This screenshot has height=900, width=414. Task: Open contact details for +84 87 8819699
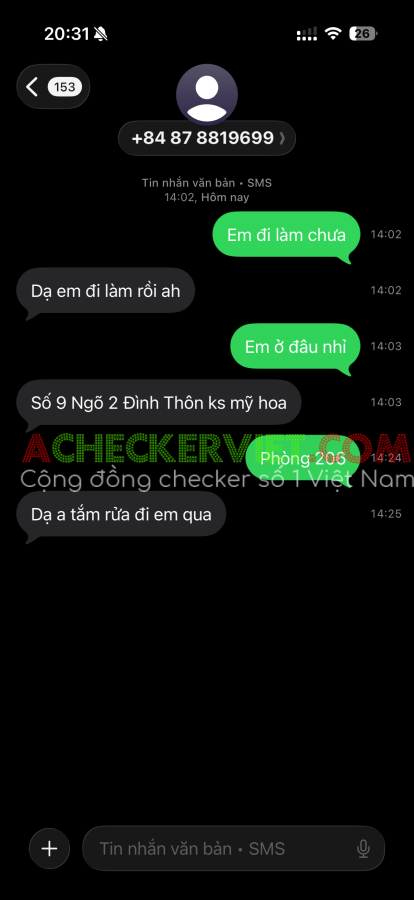(x=207, y=138)
